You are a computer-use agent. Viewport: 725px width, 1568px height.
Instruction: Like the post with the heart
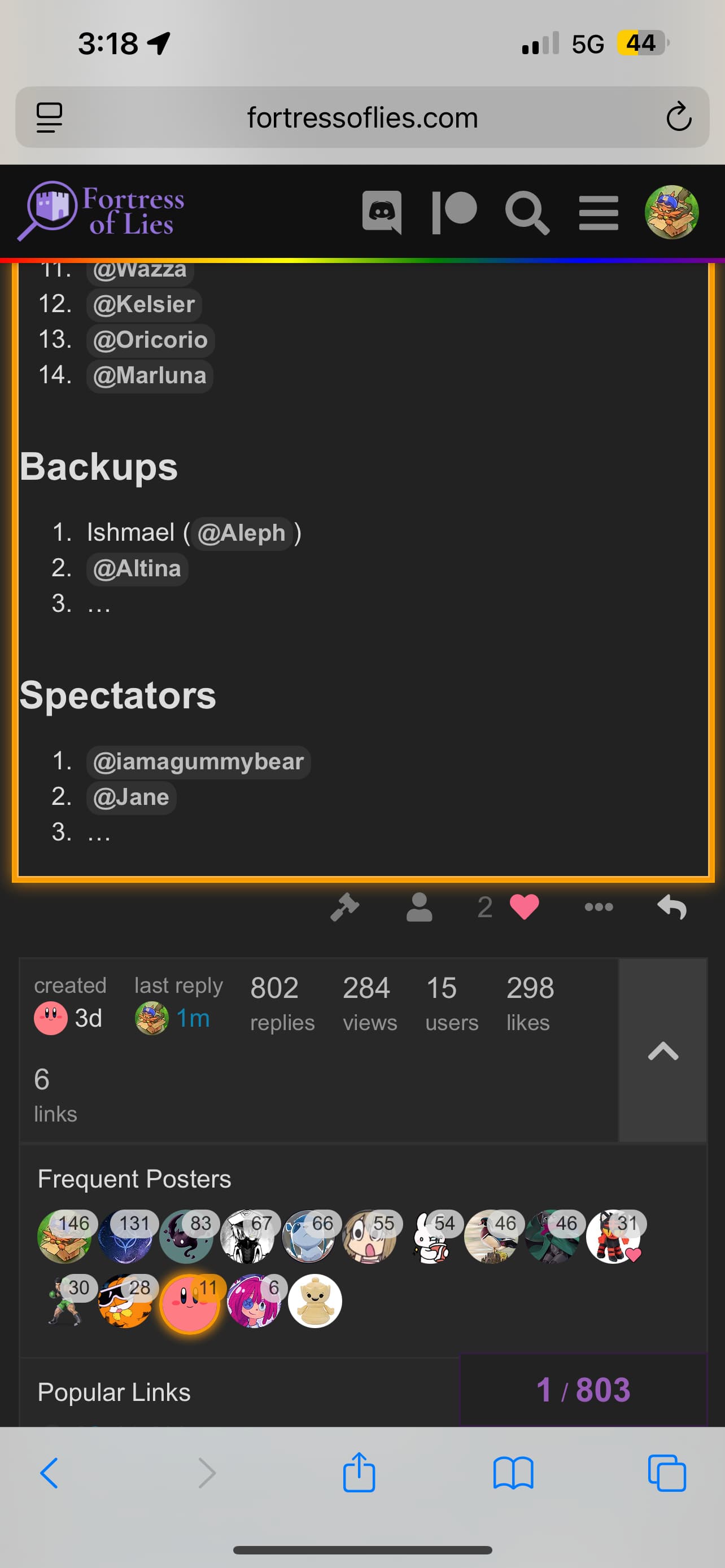(x=524, y=907)
